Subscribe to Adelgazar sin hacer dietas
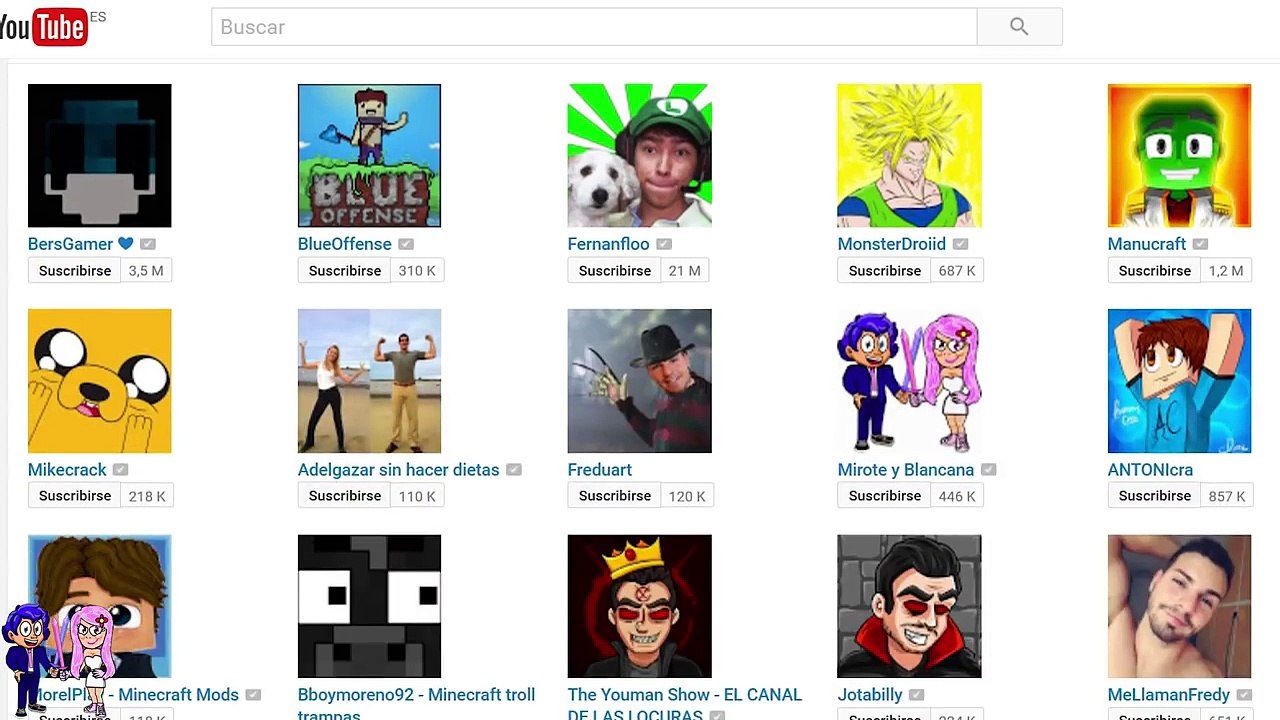 point(345,496)
